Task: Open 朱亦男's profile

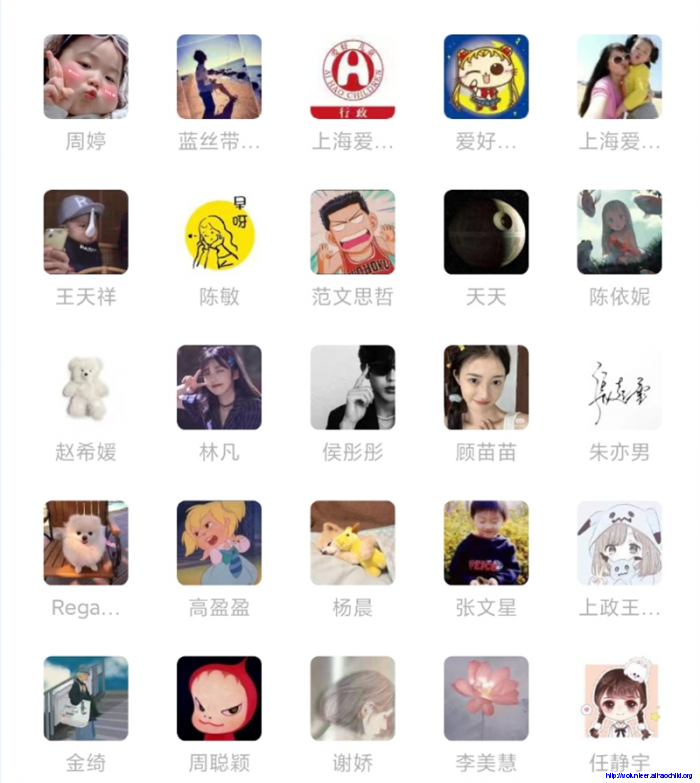Action: 619,387
